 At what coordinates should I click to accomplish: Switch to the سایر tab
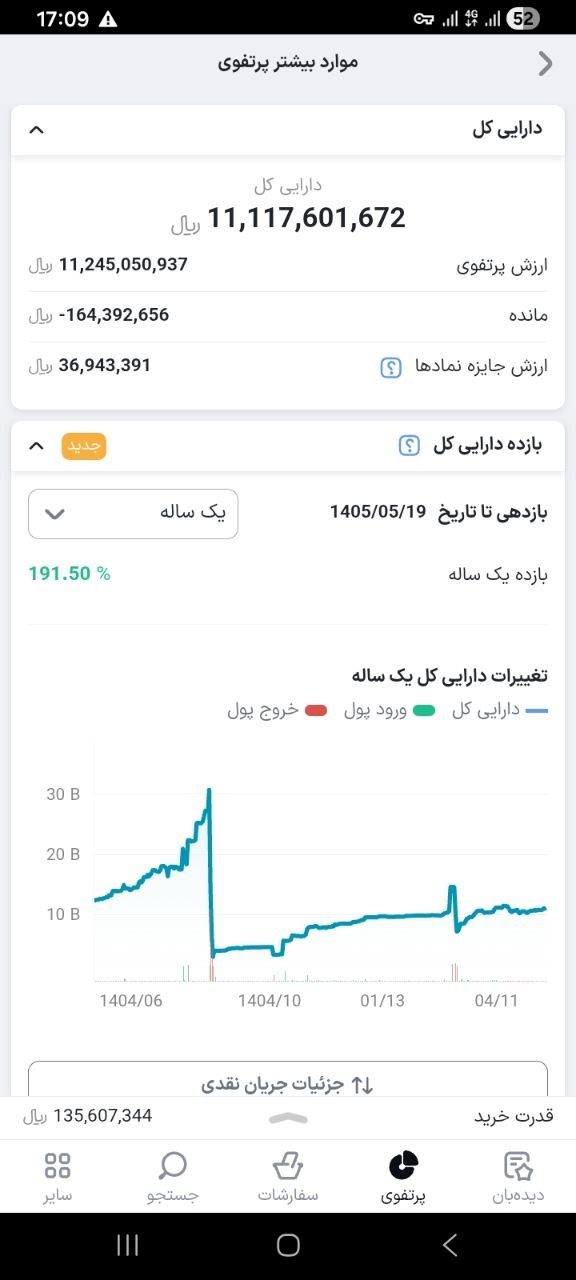[58, 1176]
